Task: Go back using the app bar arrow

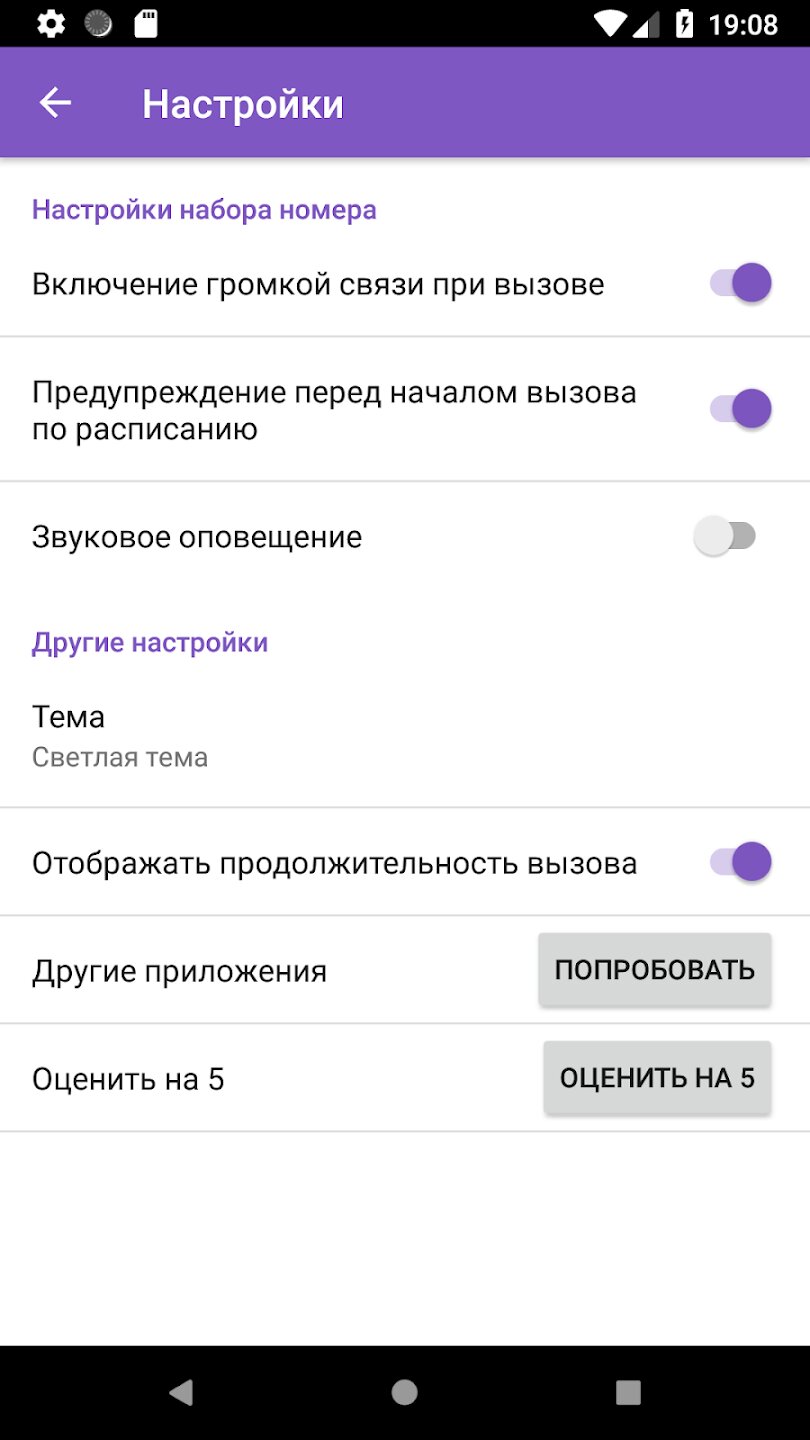Action: click(x=55, y=103)
